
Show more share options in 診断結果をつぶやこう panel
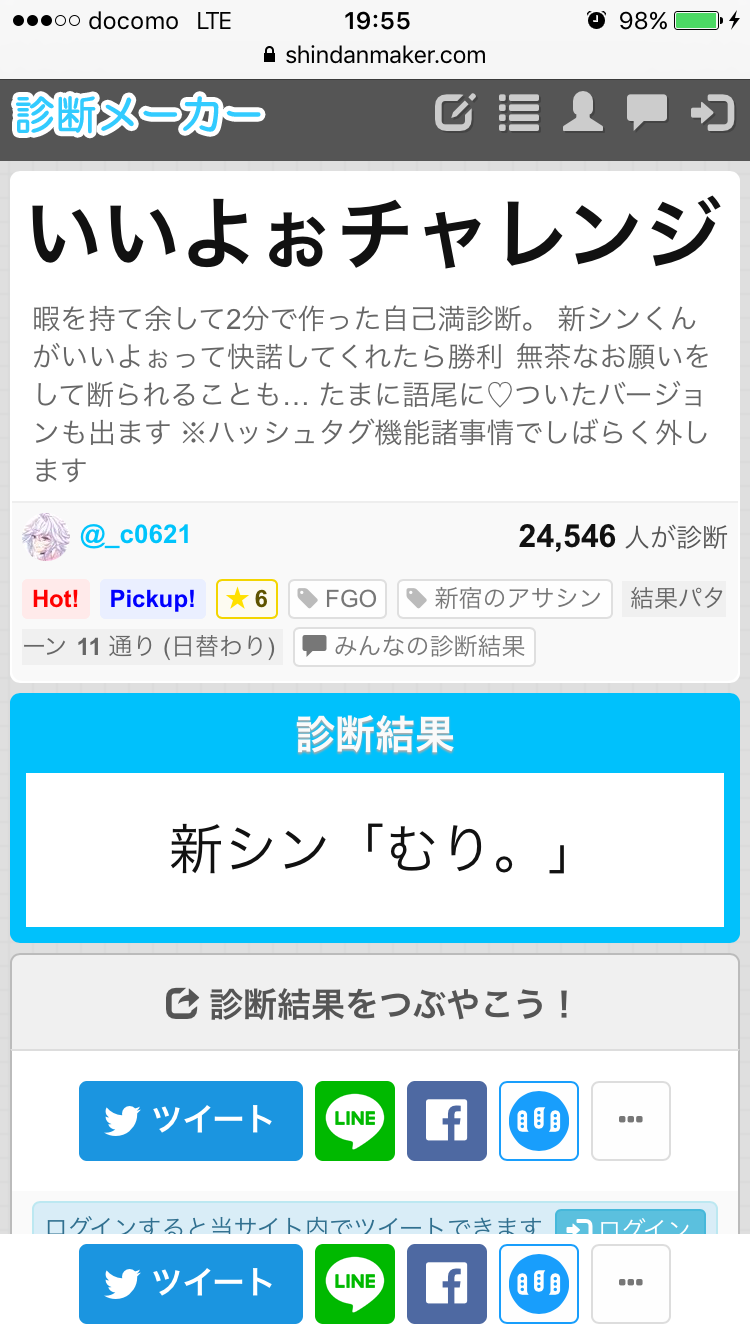pos(631,1121)
